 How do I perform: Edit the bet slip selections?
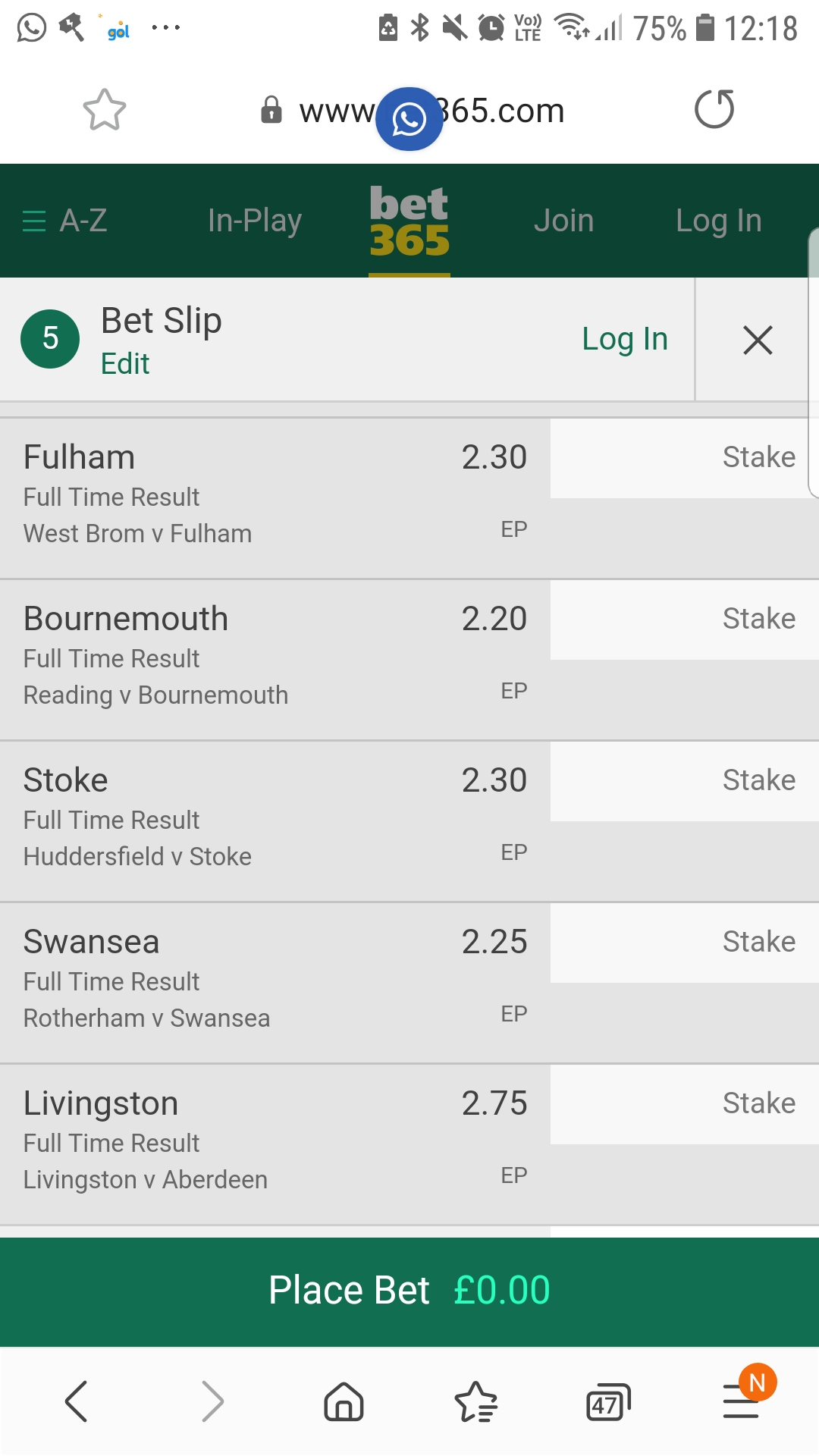[x=125, y=364]
